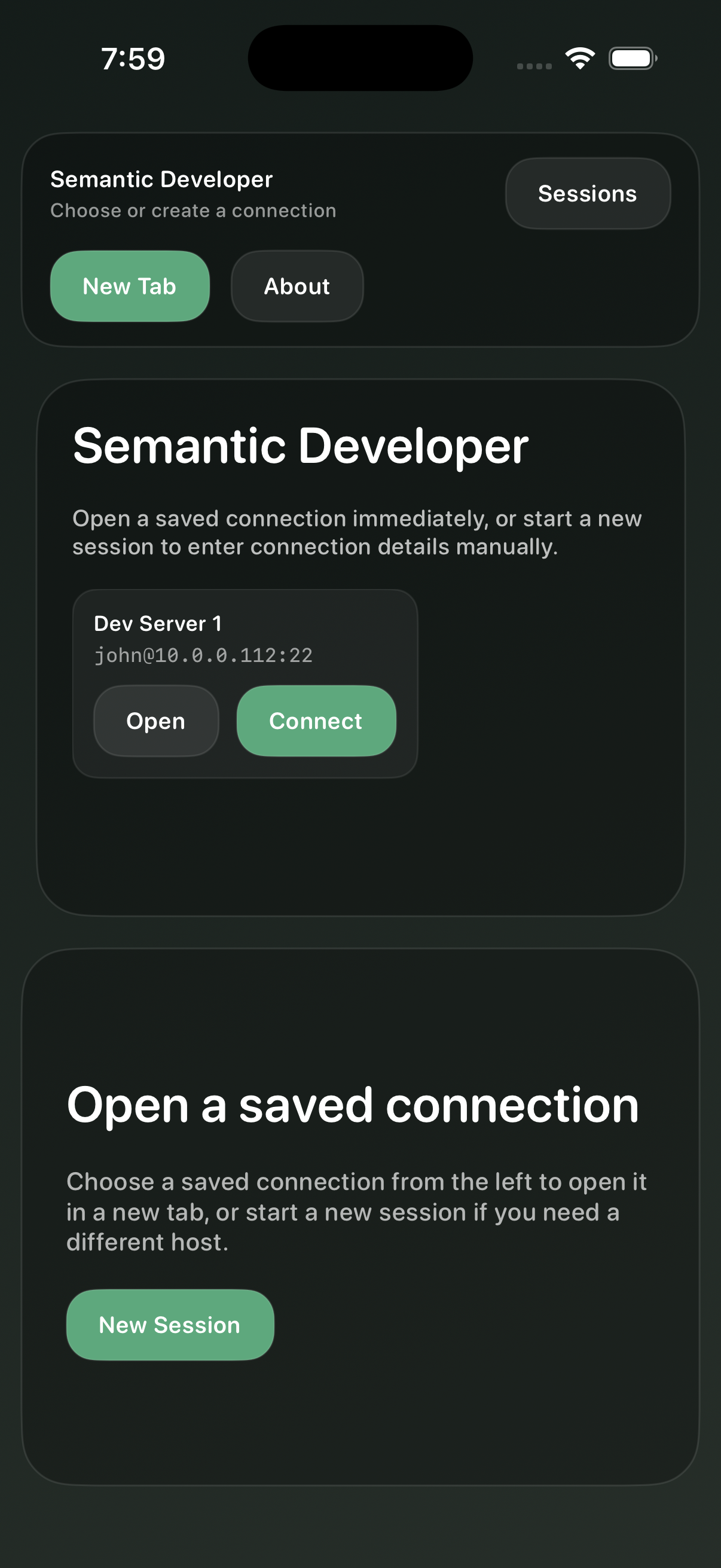Open the Sessions panel
Screen dimensions: 721x1568
[x=586, y=193]
